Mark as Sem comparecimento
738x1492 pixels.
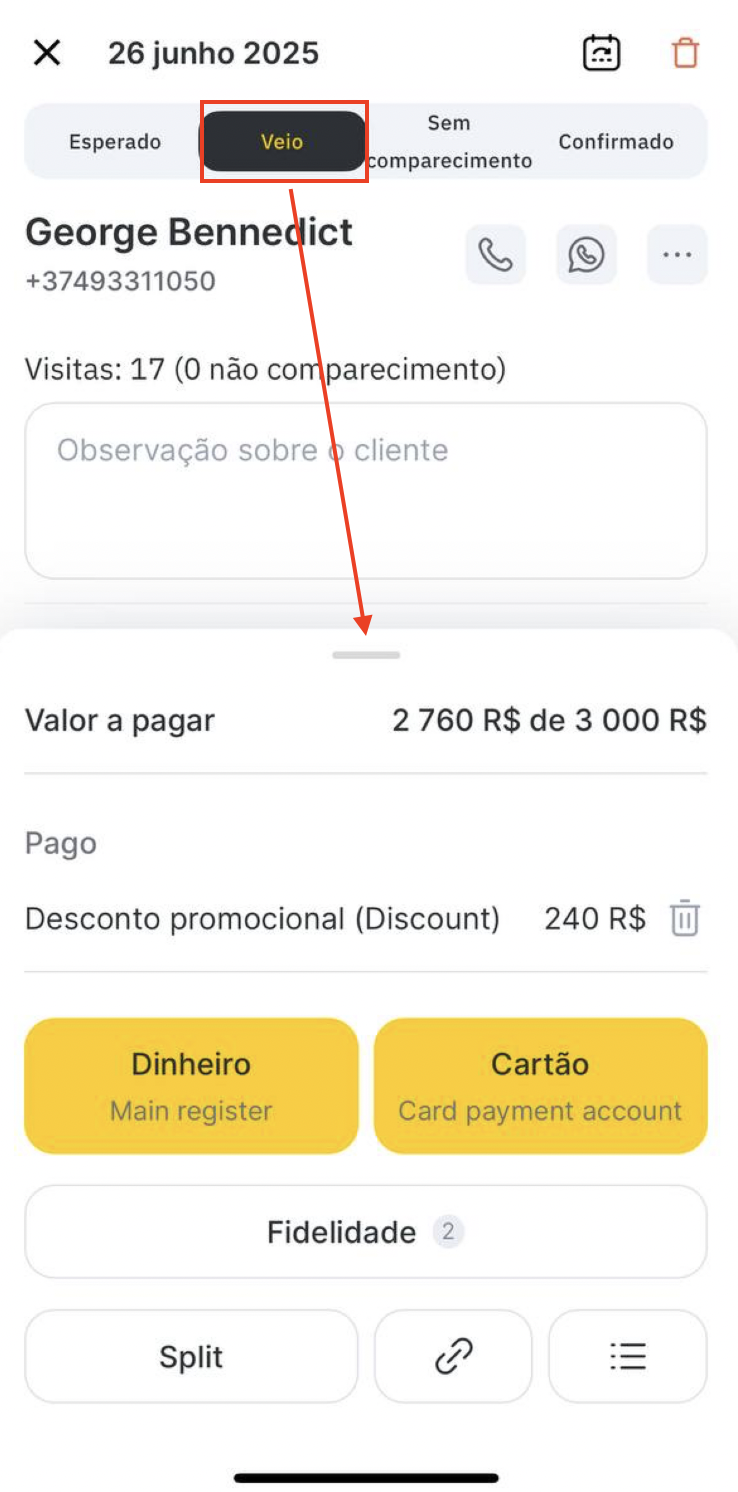click(449, 141)
